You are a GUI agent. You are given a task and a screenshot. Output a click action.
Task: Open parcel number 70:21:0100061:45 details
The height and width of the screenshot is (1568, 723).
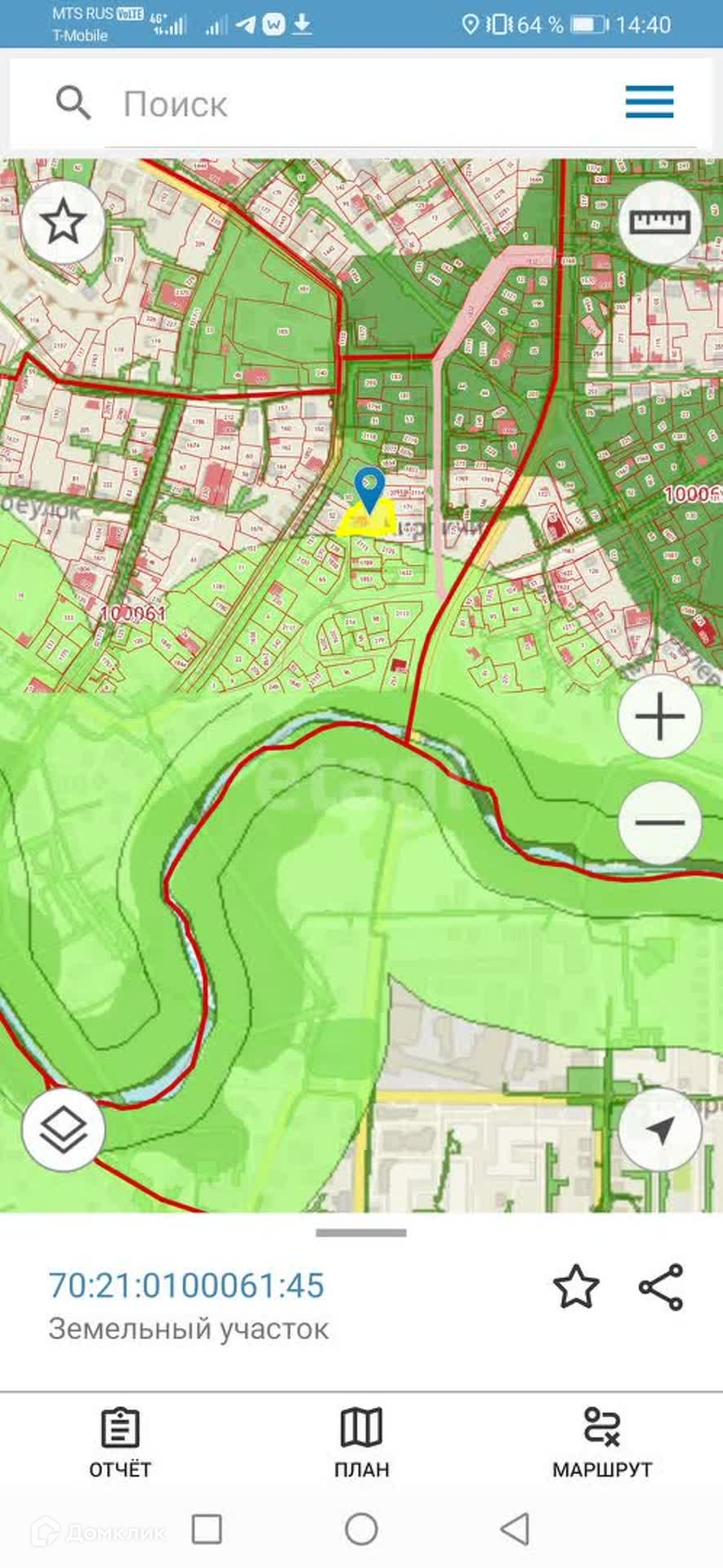coord(187,1285)
